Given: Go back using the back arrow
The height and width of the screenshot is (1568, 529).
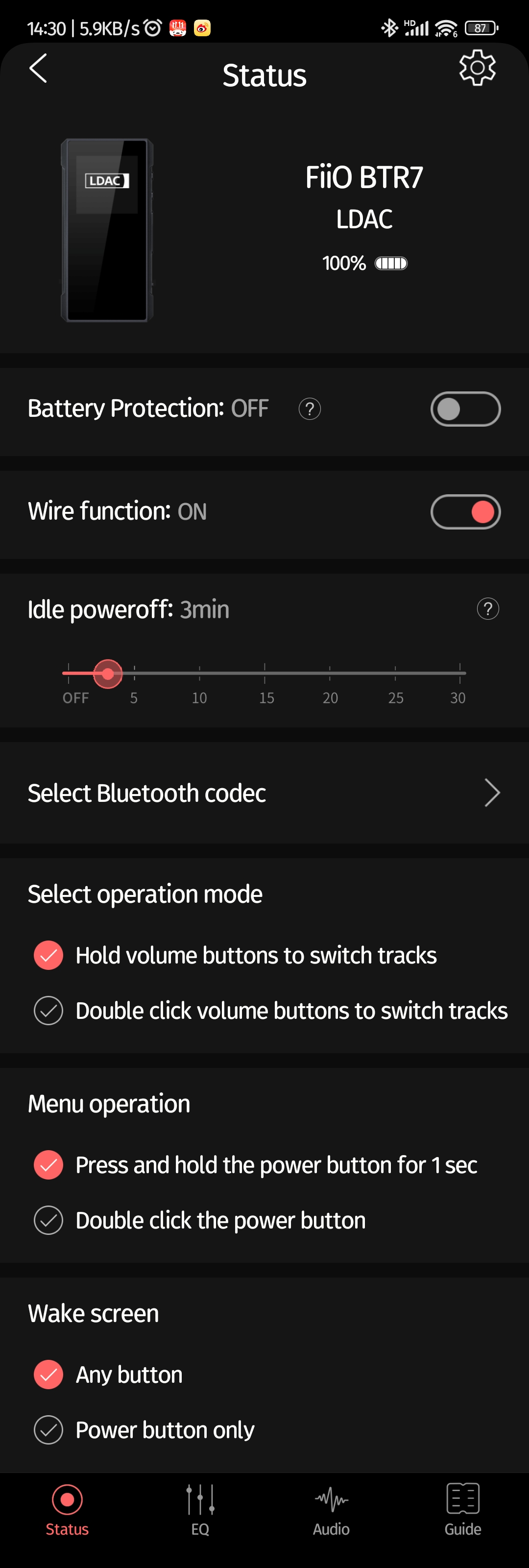Looking at the screenshot, I should pyautogui.click(x=38, y=68).
